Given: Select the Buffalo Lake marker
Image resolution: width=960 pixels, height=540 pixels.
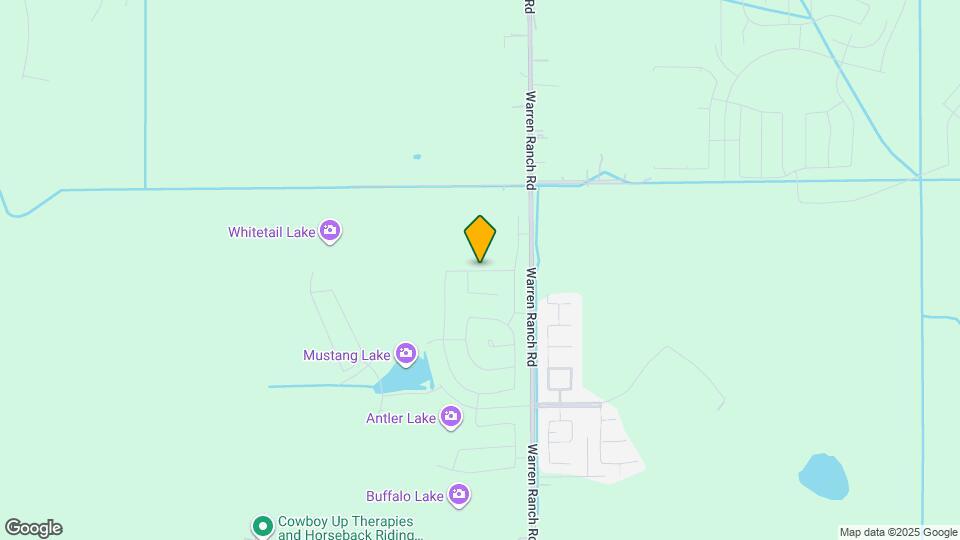Looking at the screenshot, I should (459, 494).
